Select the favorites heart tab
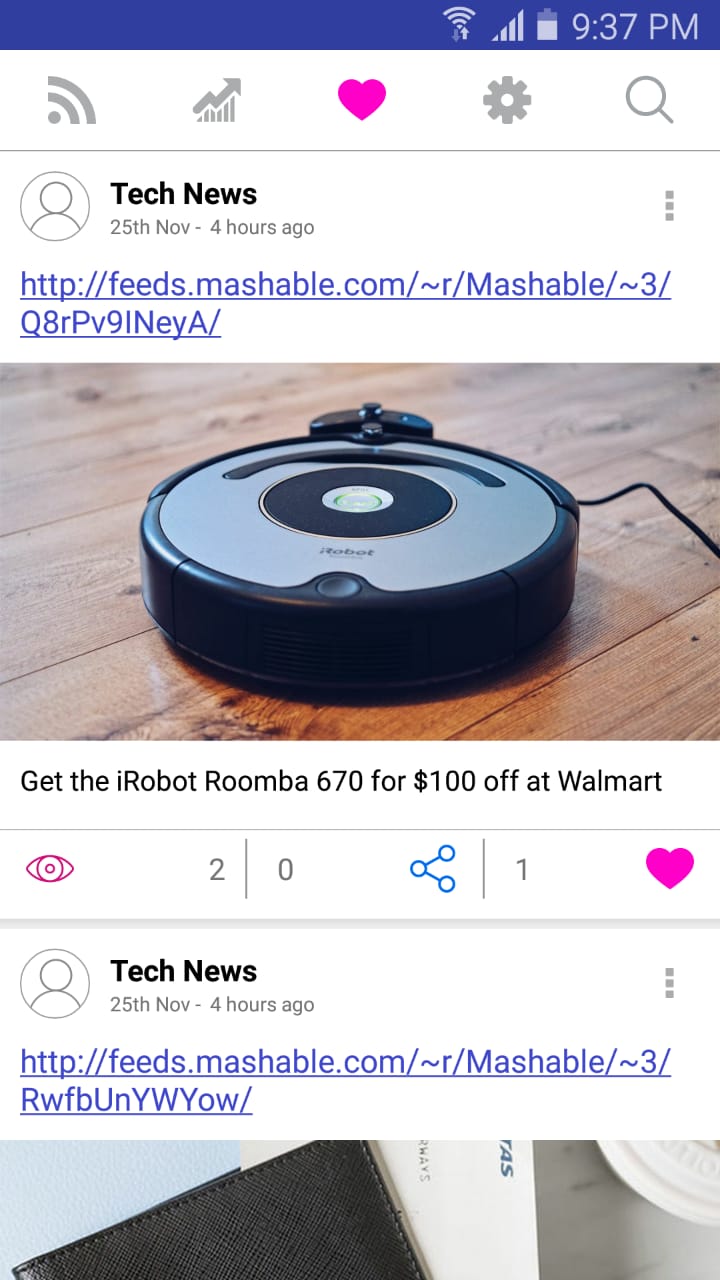 pos(362,101)
